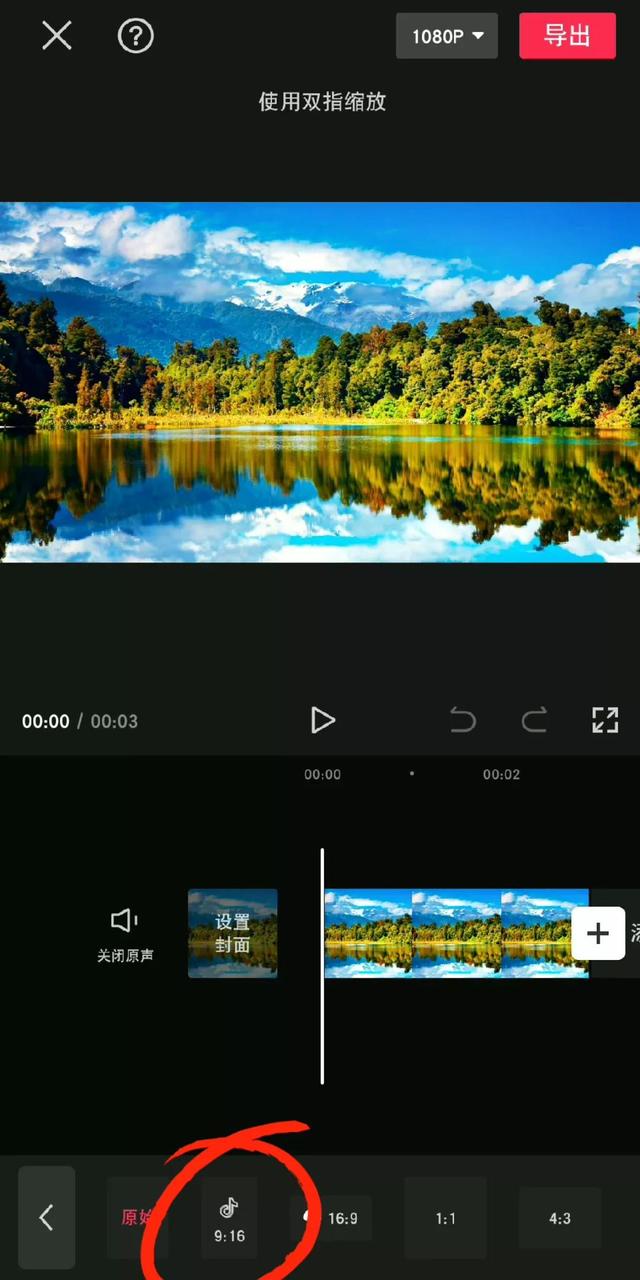The height and width of the screenshot is (1280, 640).
Task: Pick the 4:3 aspect ratio
Action: point(560,1218)
